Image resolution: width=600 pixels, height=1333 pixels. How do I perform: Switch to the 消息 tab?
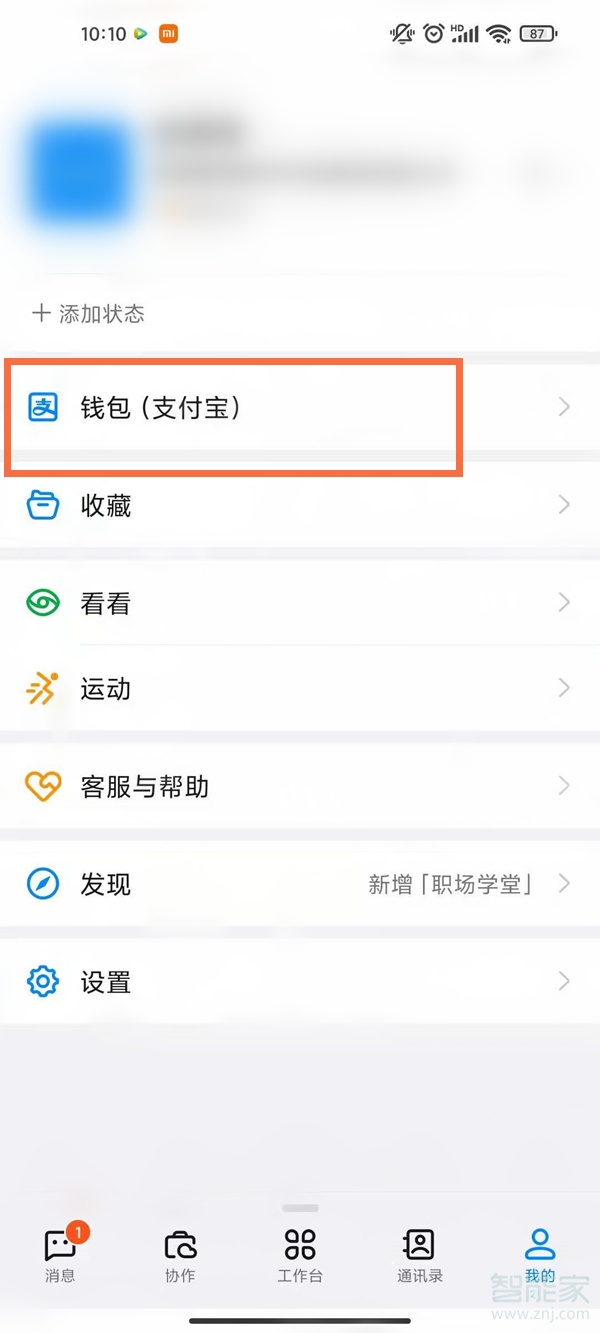[60, 1254]
